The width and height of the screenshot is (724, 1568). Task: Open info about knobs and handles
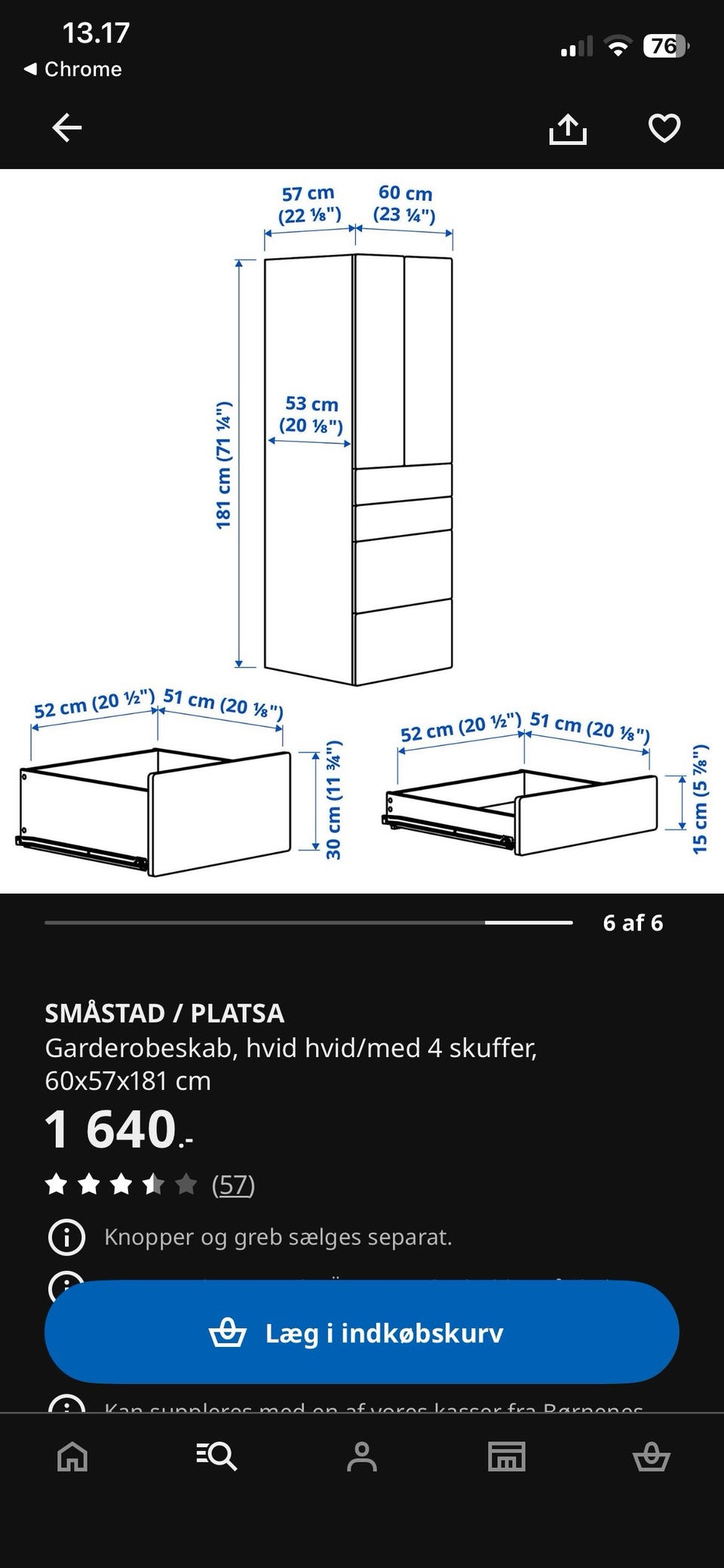pos(66,1237)
